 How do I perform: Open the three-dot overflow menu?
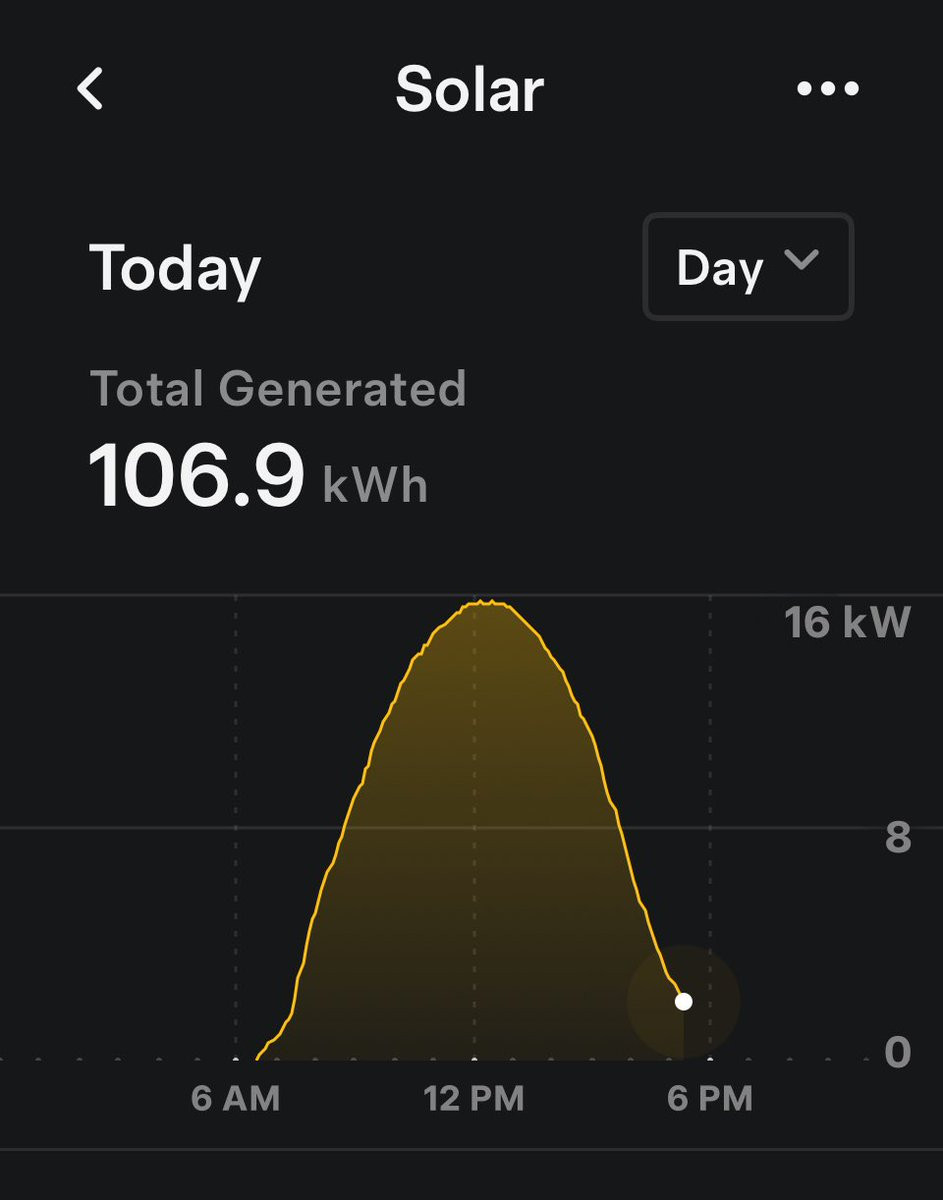[828, 89]
